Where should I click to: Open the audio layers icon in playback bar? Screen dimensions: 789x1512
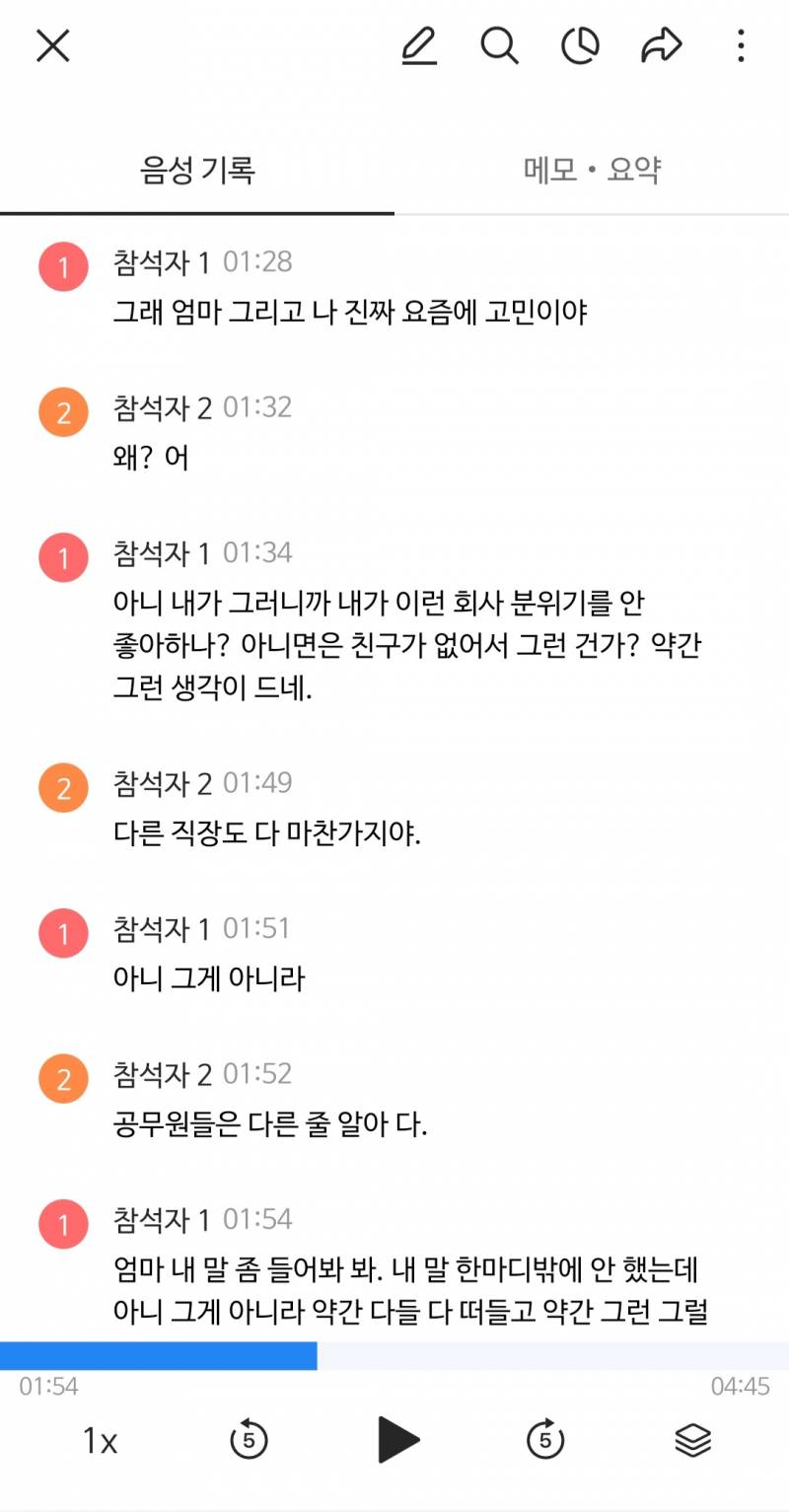(x=693, y=1439)
